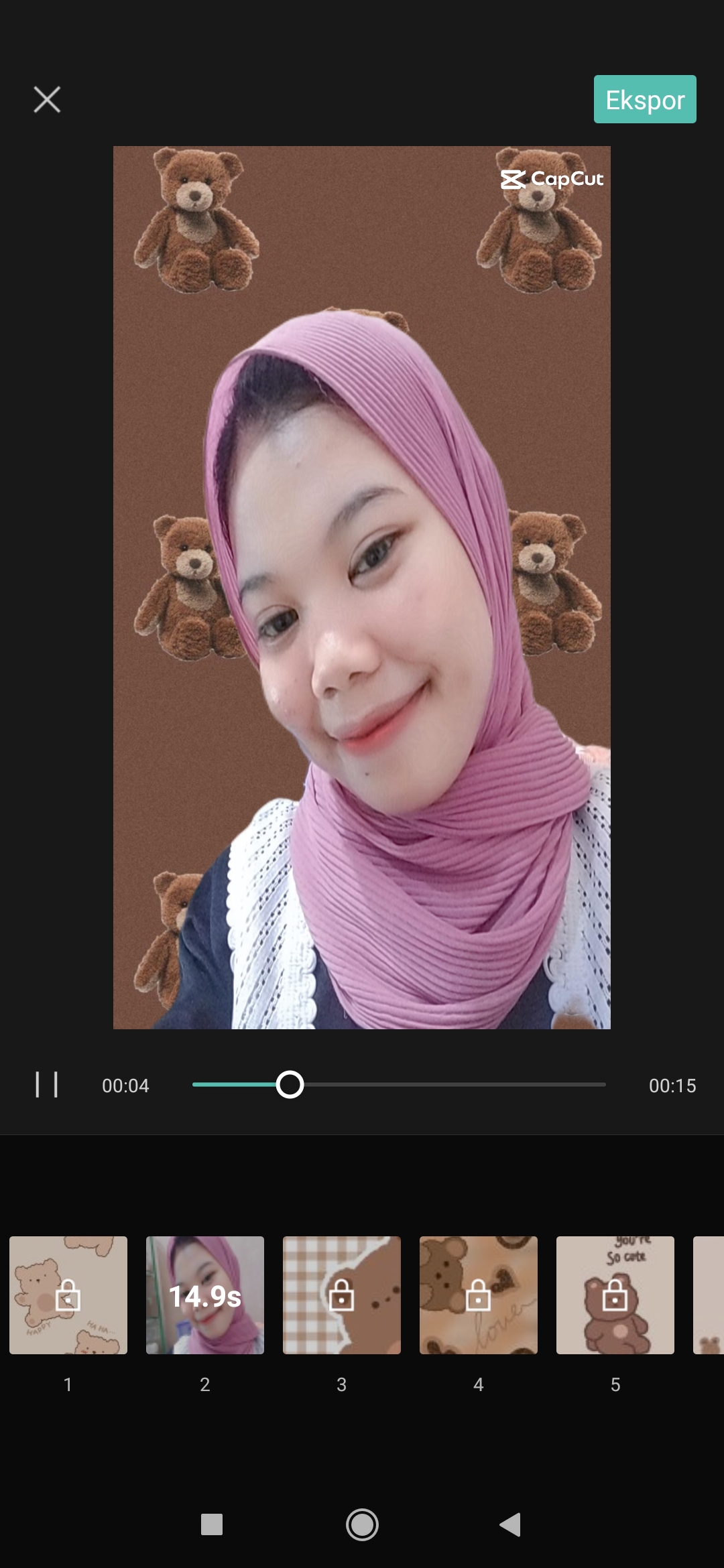
Task: Go to the home screen
Action: tap(362, 1524)
